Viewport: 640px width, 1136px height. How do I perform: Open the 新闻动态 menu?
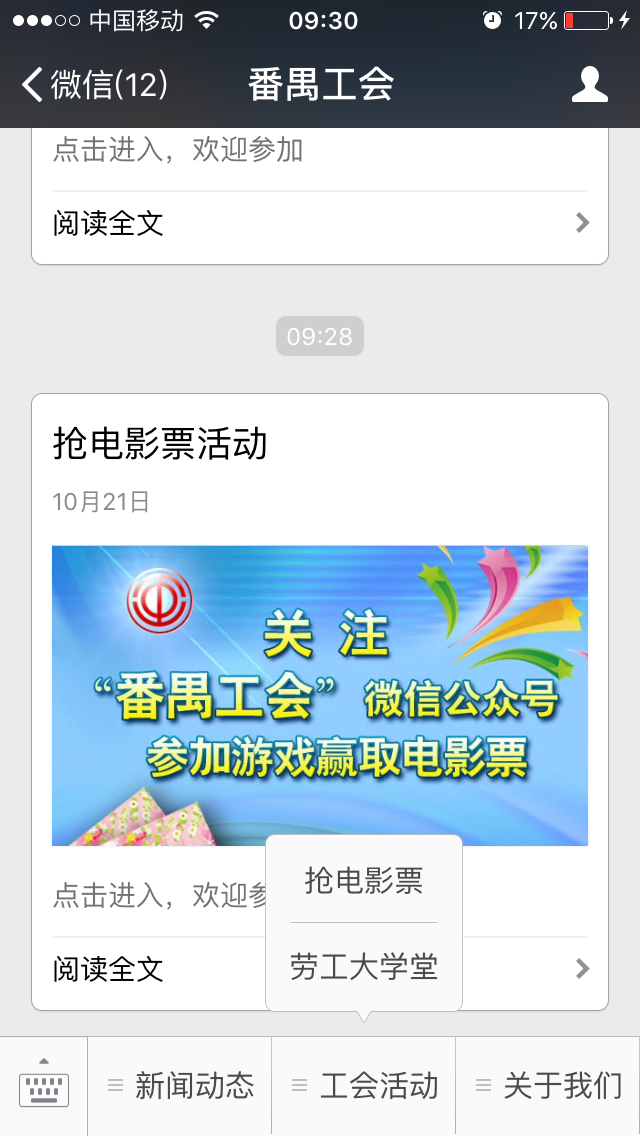pos(180,1086)
